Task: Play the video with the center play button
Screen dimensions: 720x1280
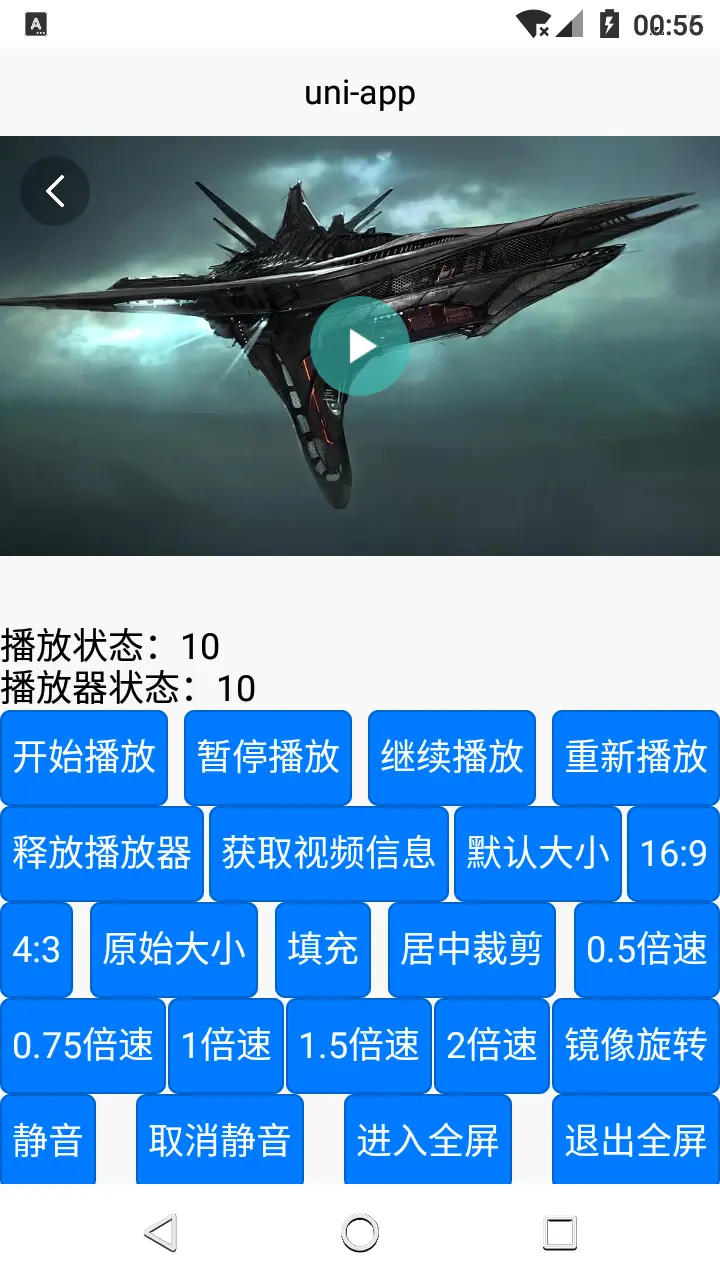Action: click(x=360, y=346)
